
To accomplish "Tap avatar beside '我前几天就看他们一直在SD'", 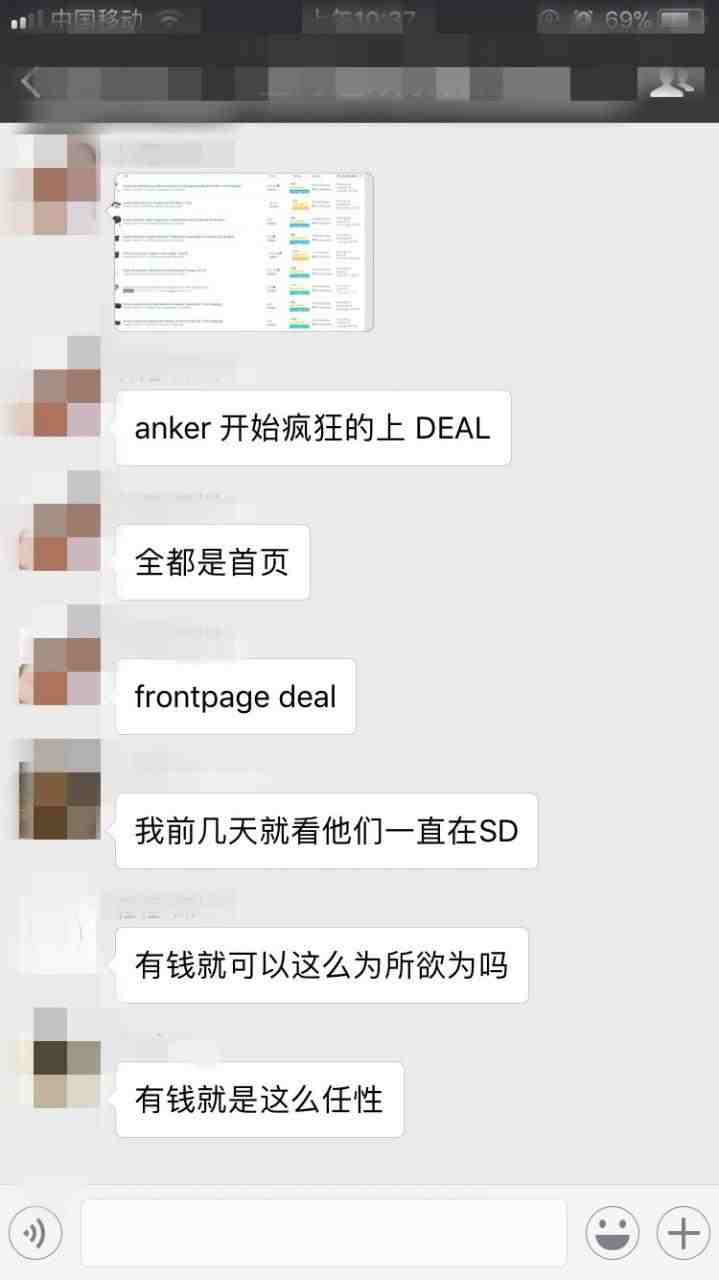I will pos(60,790).
